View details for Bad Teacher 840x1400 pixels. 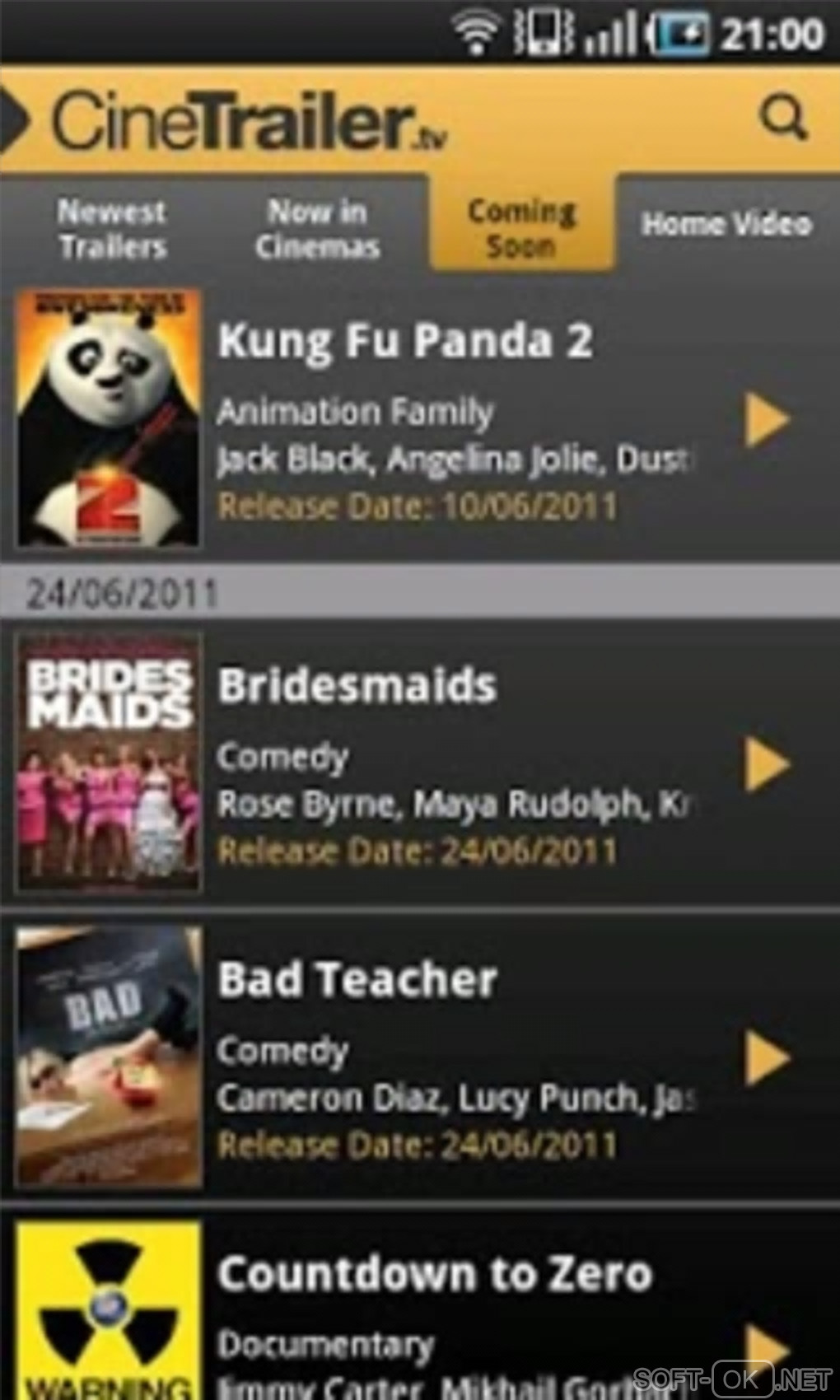pos(357,980)
